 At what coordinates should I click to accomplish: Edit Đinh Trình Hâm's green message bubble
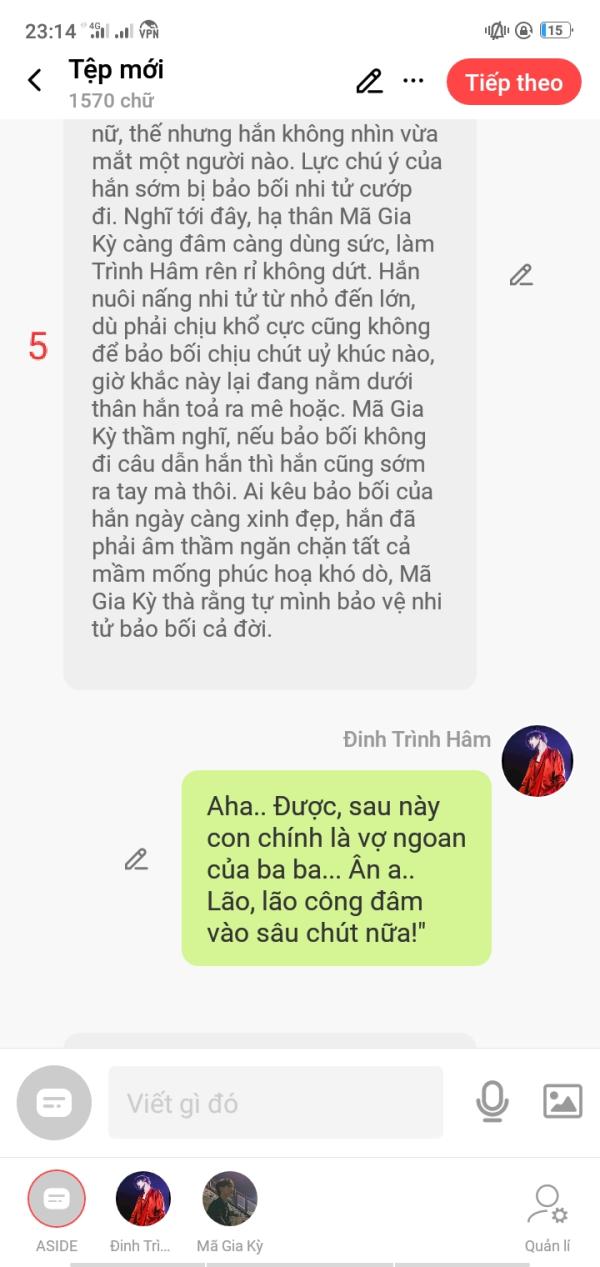pos(136,858)
